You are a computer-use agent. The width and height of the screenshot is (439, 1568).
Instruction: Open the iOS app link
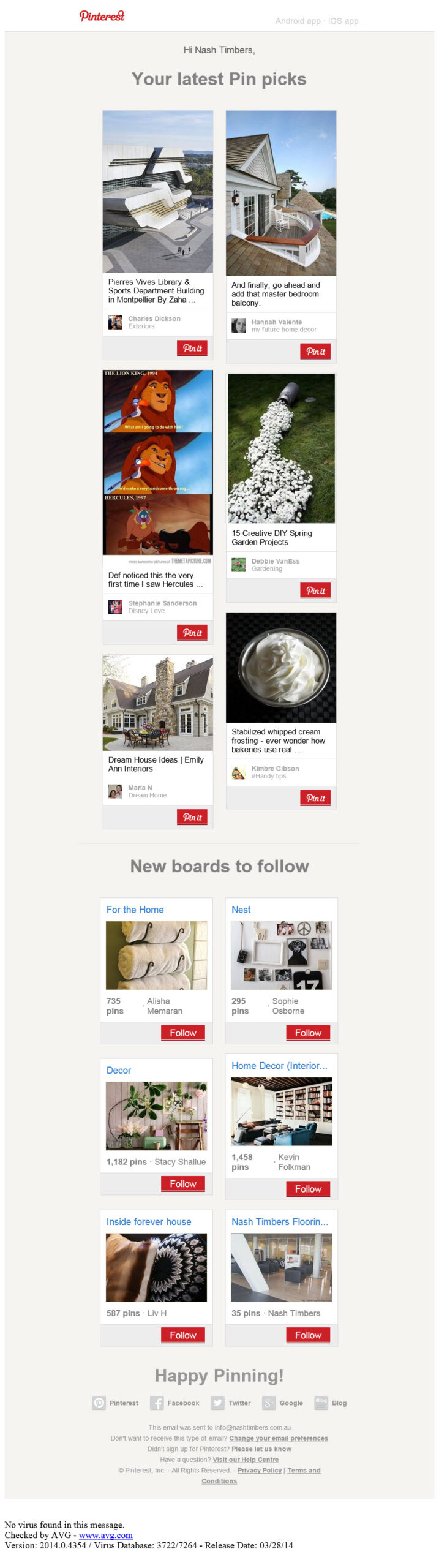pyautogui.click(x=343, y=21)
